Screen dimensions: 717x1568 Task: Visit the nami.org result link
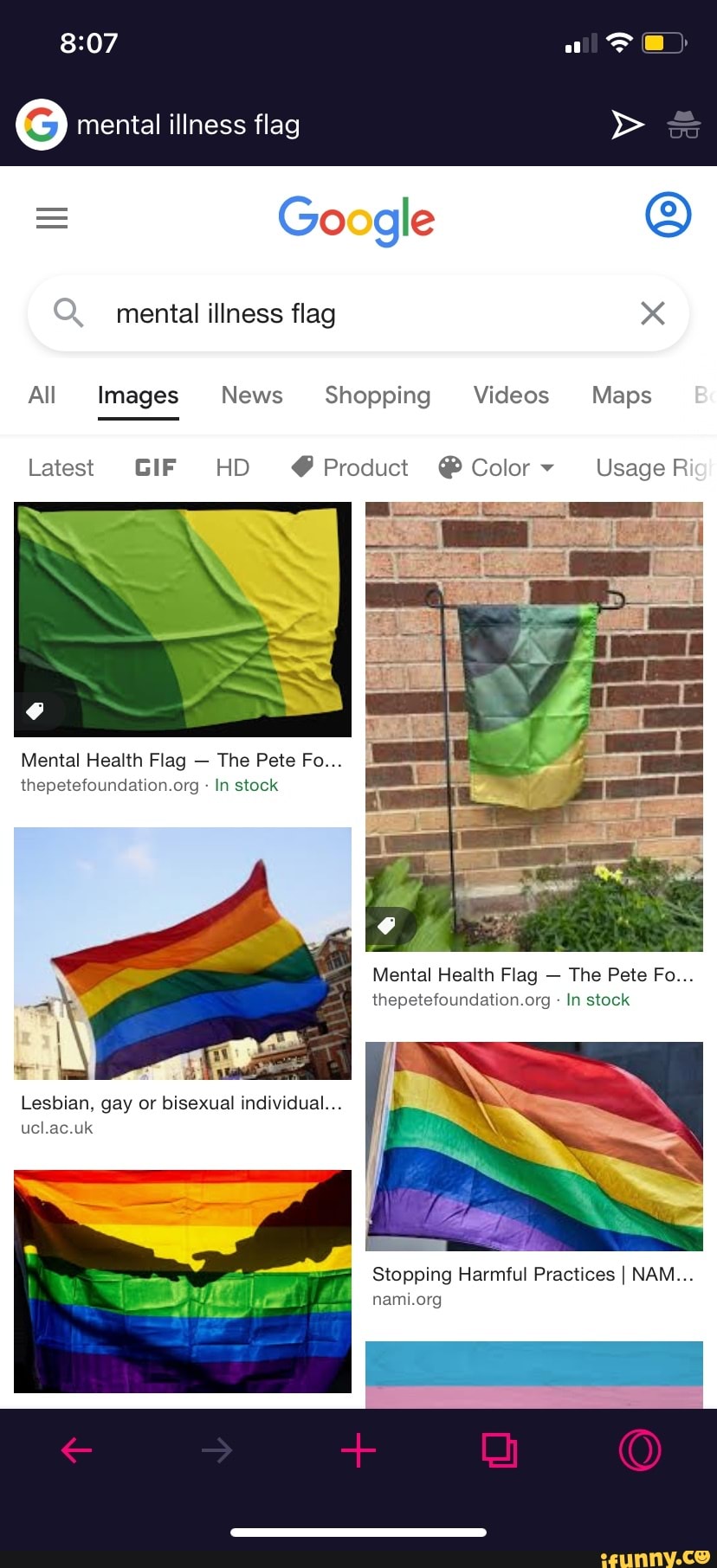[x=407, y=1298]
